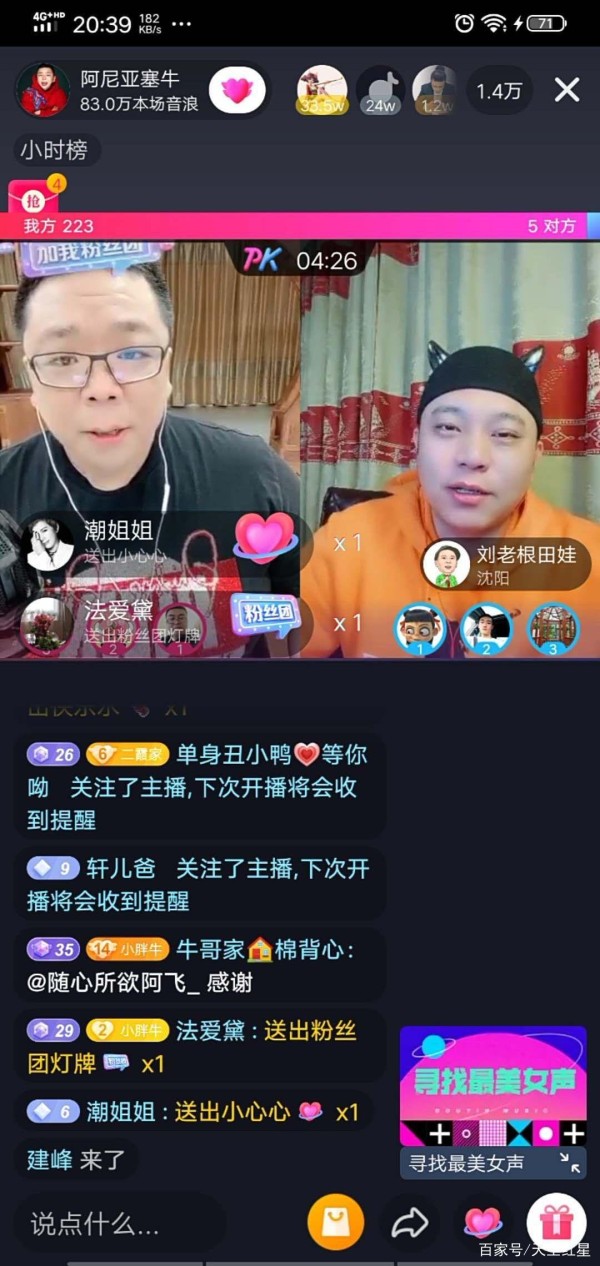Open host 阿尼亚塞牛's profile avatar

[43, 90]
